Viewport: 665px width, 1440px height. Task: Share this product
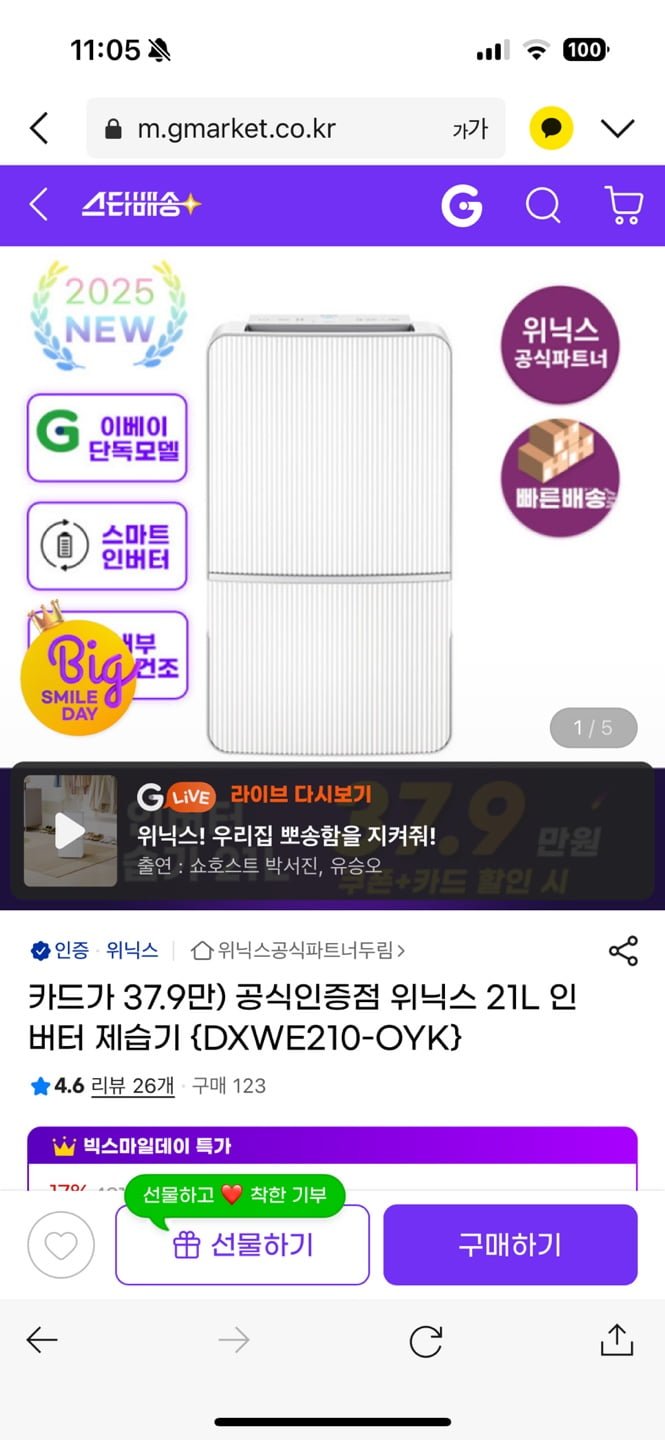pos(623,951)
